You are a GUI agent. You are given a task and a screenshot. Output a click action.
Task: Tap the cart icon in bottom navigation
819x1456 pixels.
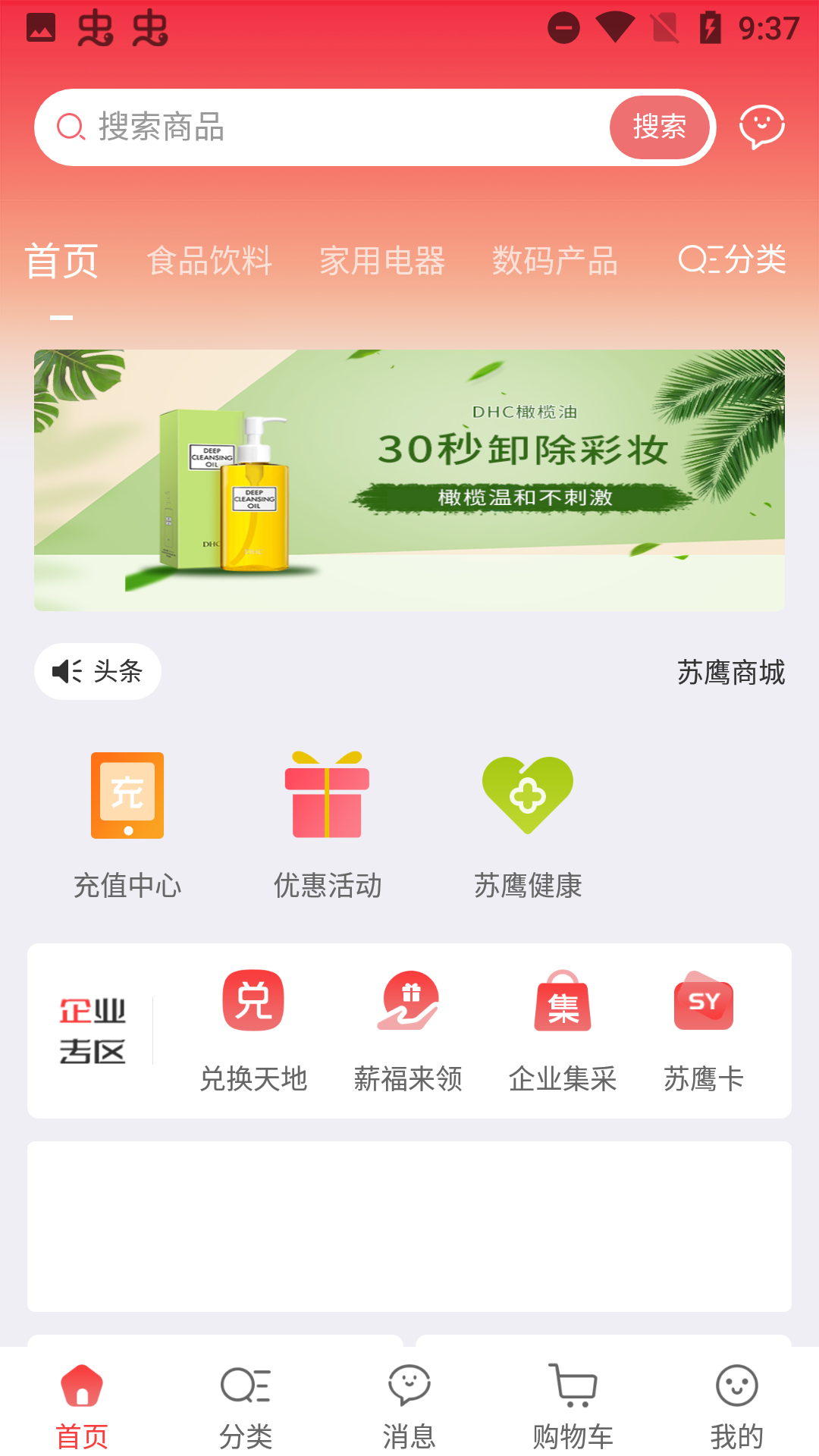coord(573,1399)
